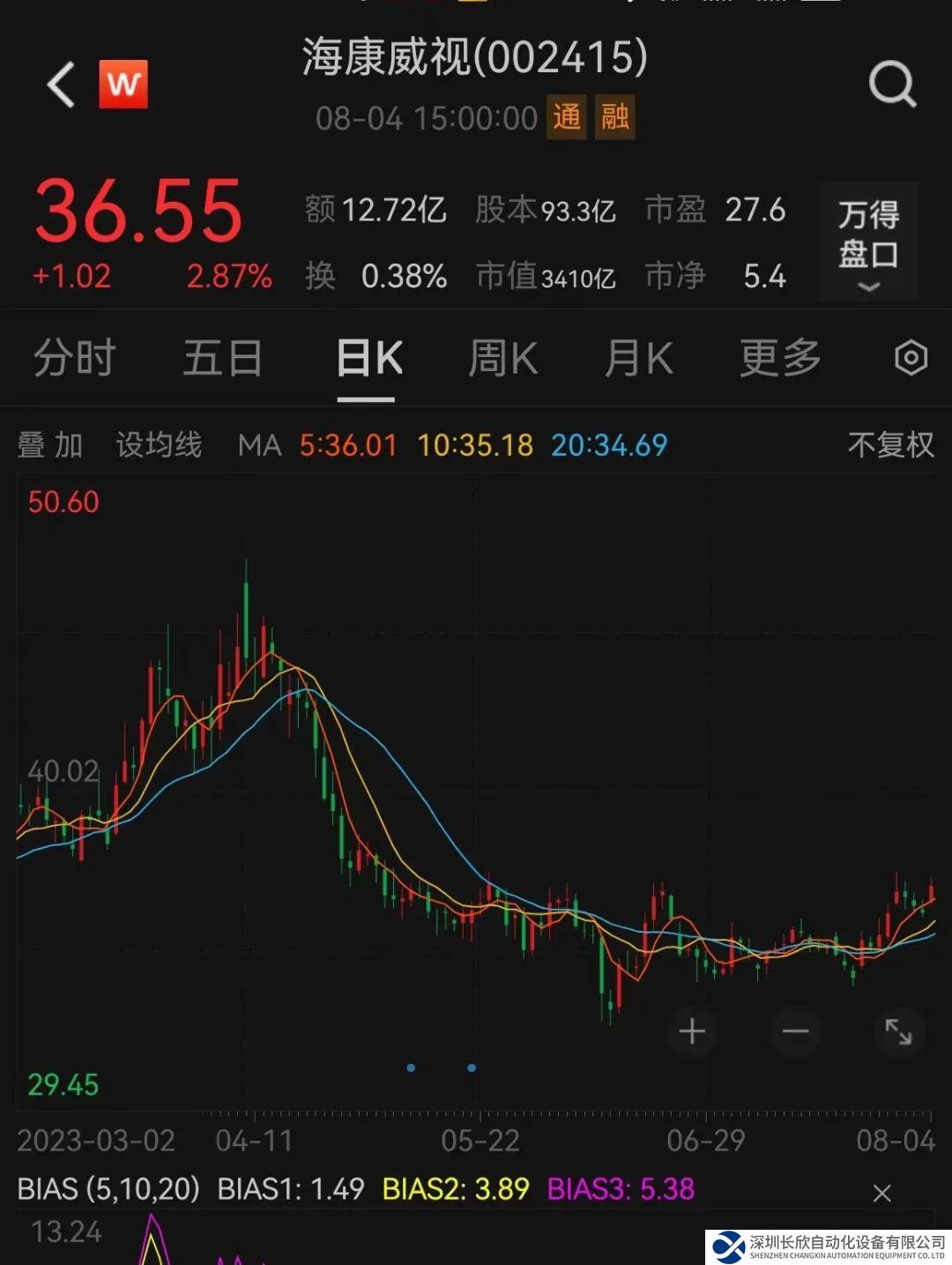Switch to the 周K weekly chart tab
Image resolution: width=952 pixels, height=1265 pixels.
pyautogui.click(x=502, y=358)
